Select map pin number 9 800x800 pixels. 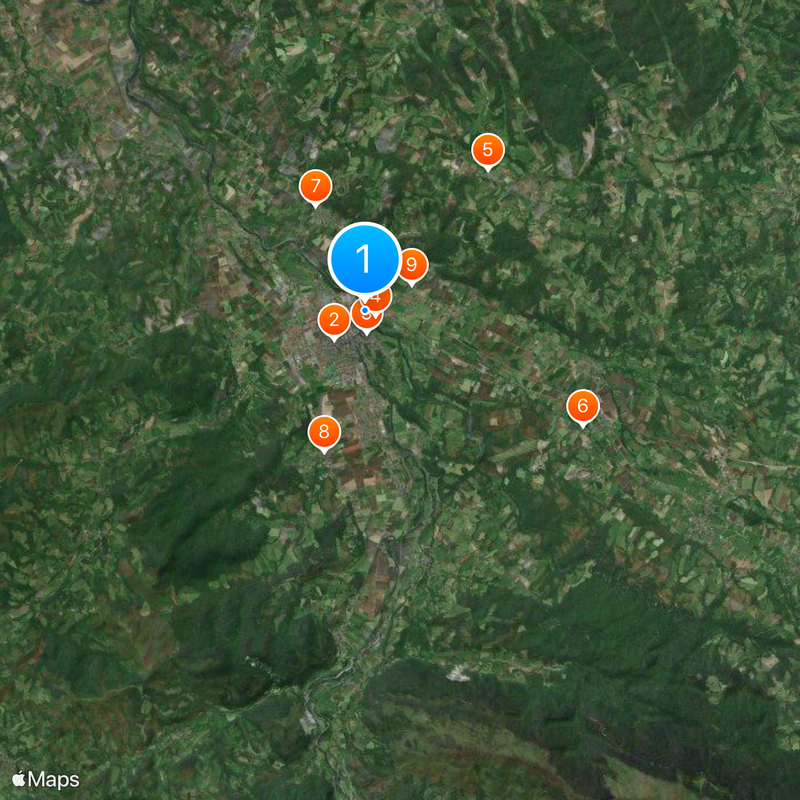[x=411, y=265]
